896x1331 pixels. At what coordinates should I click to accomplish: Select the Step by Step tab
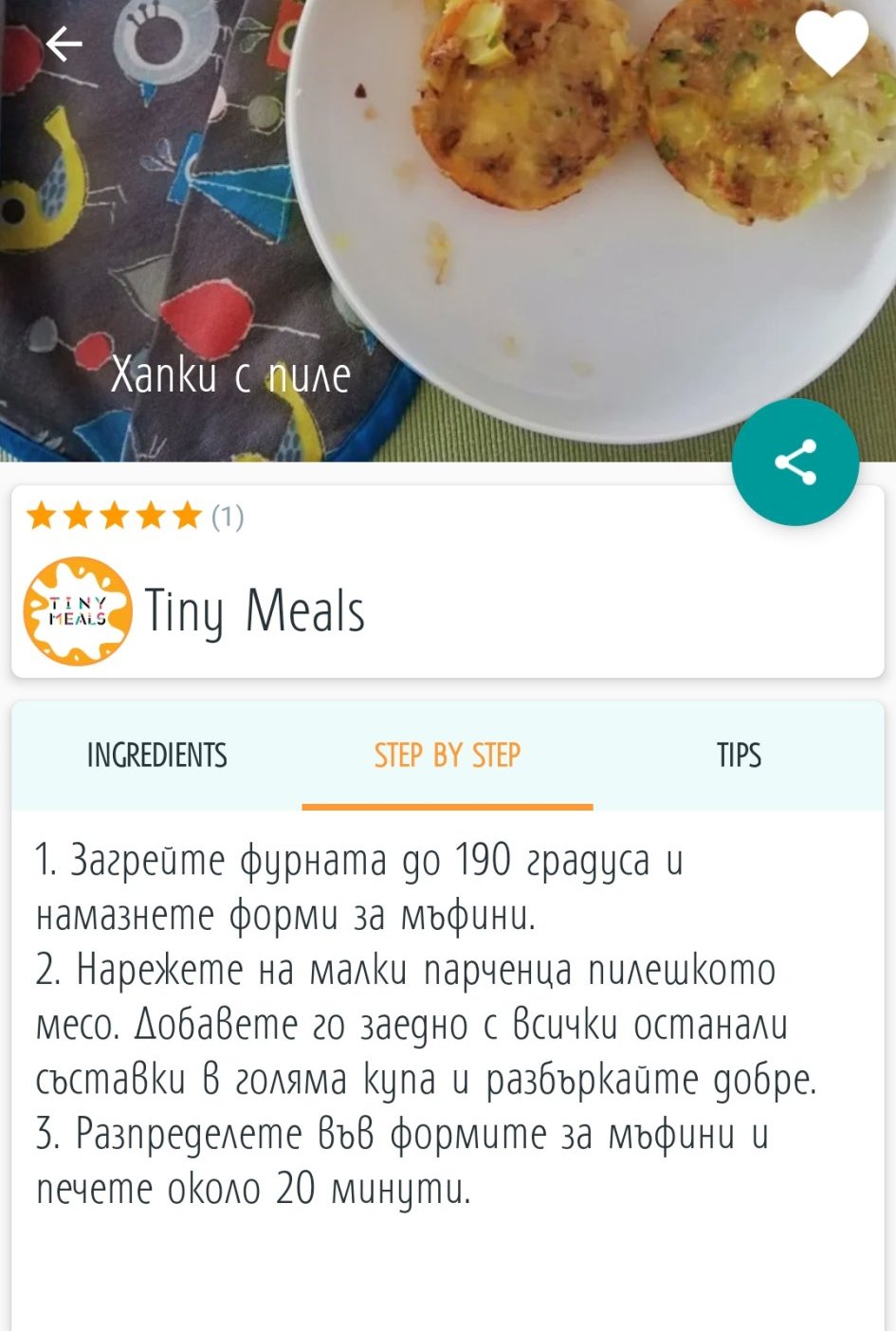[x=448, y=756]
